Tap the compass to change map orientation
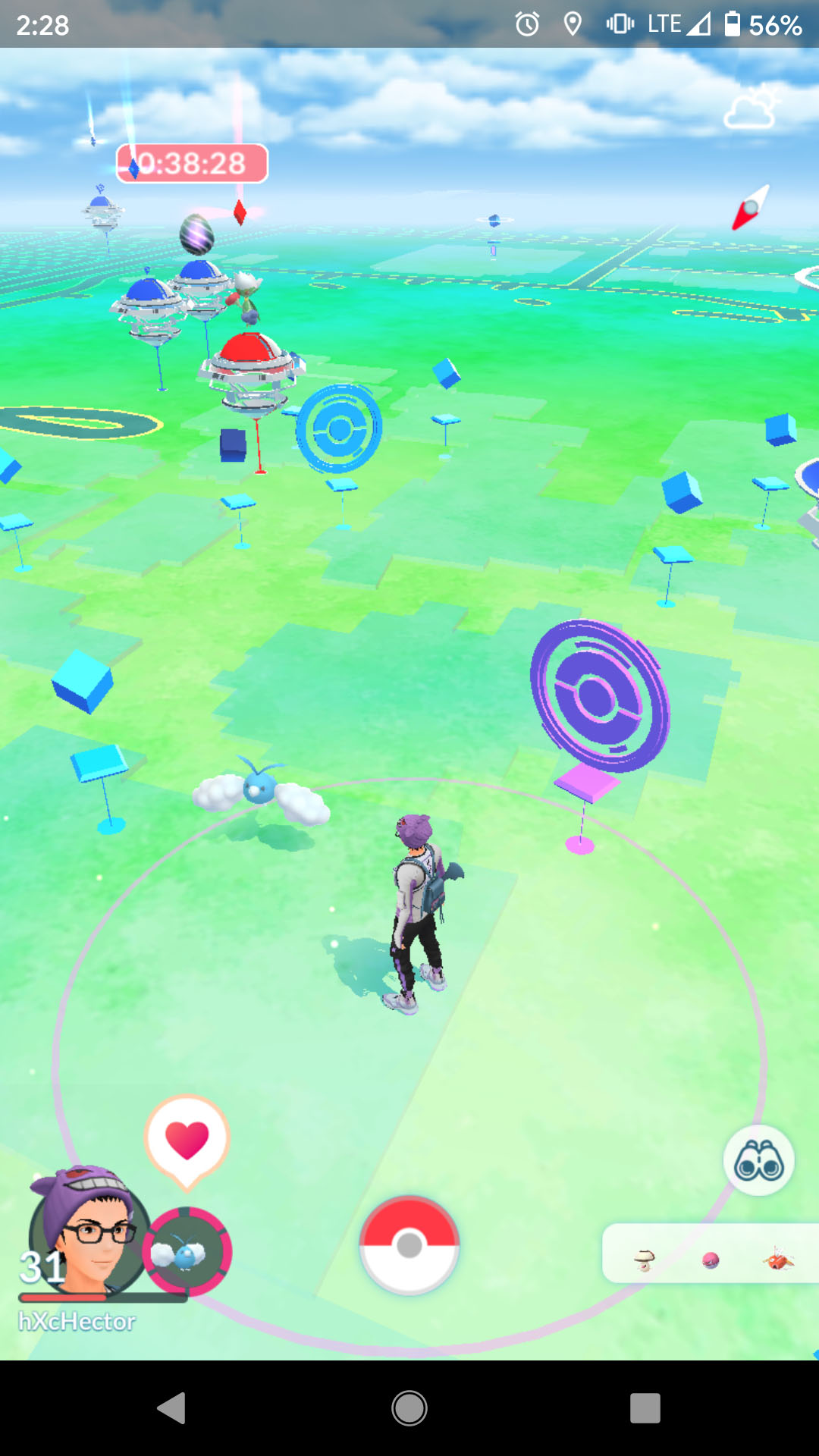This screenshot has height=1456, width=819. [751, 207]
